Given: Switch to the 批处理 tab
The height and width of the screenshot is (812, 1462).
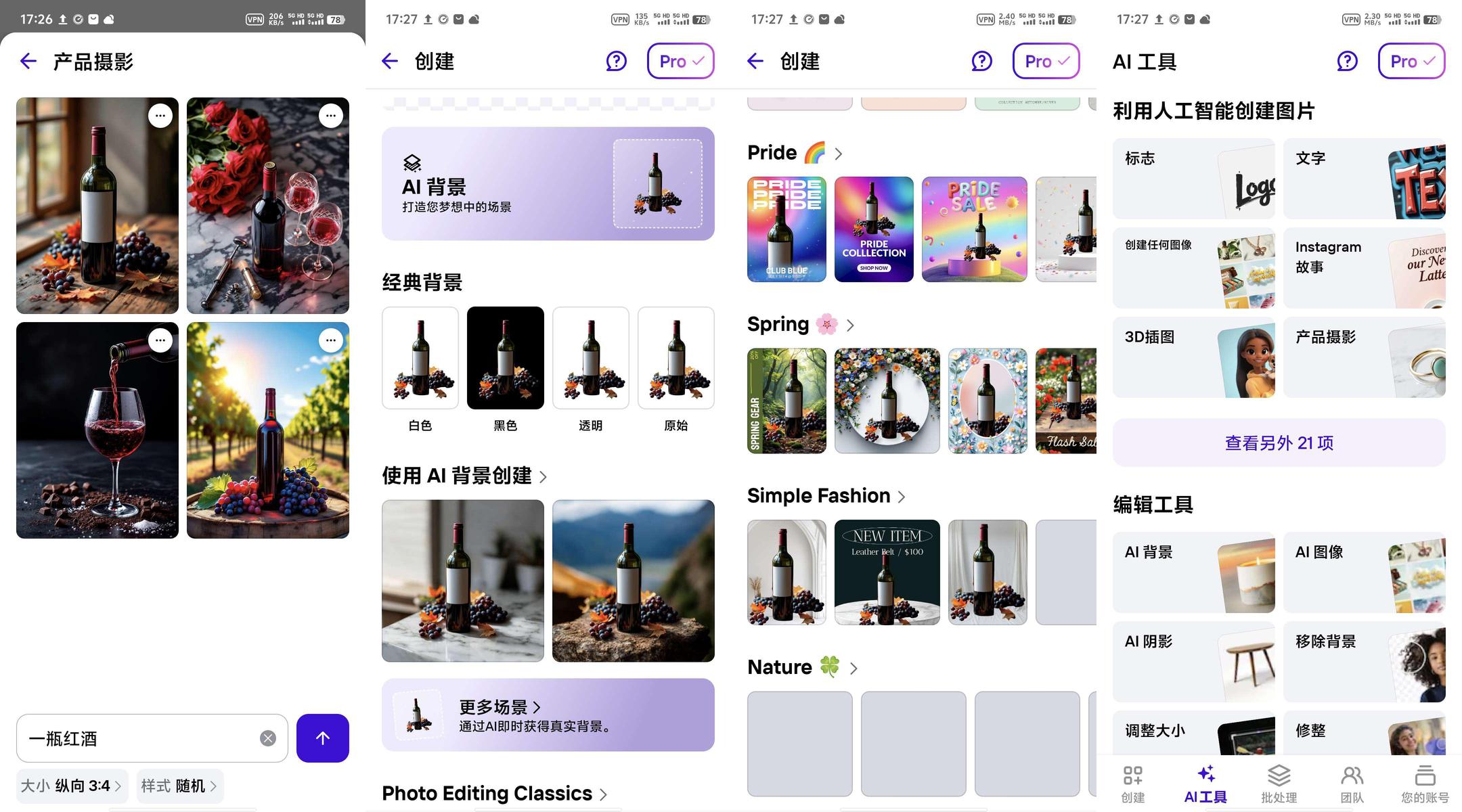Looking at the screenshot, I should pos(1279,784).
